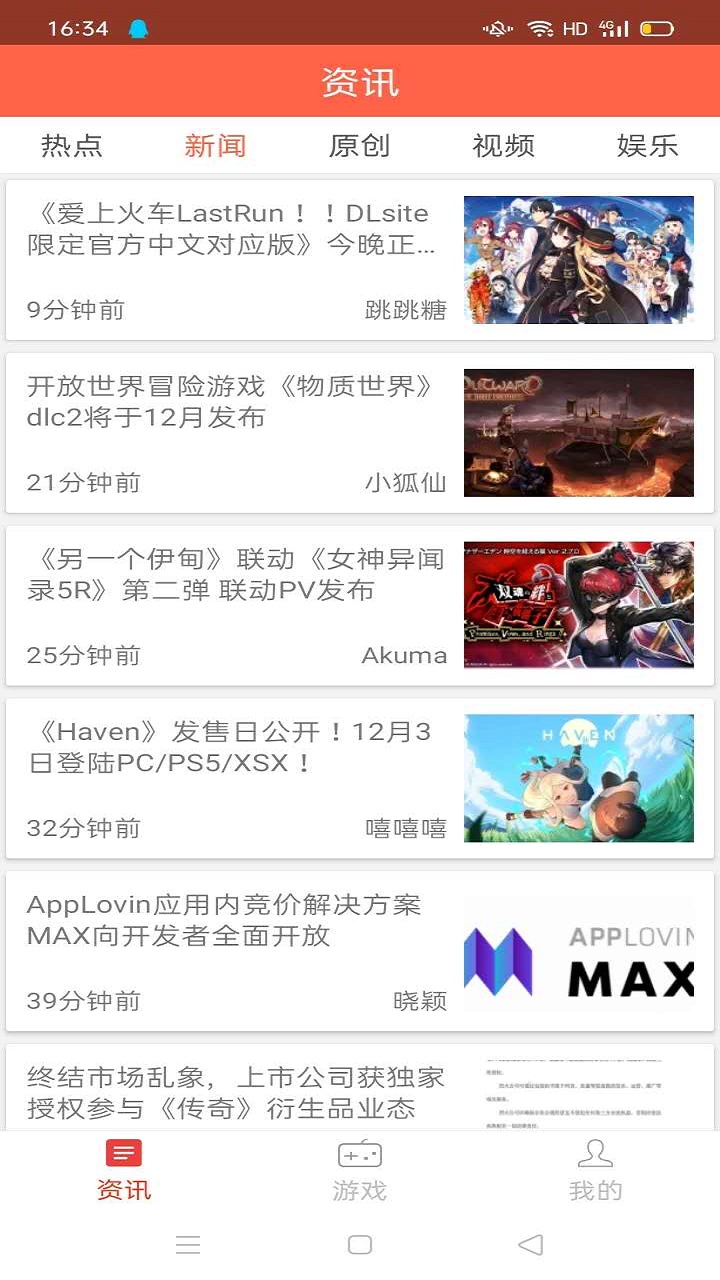Switch to the 娱乐 tab
720x1280 pixels.
pos(647,146)
